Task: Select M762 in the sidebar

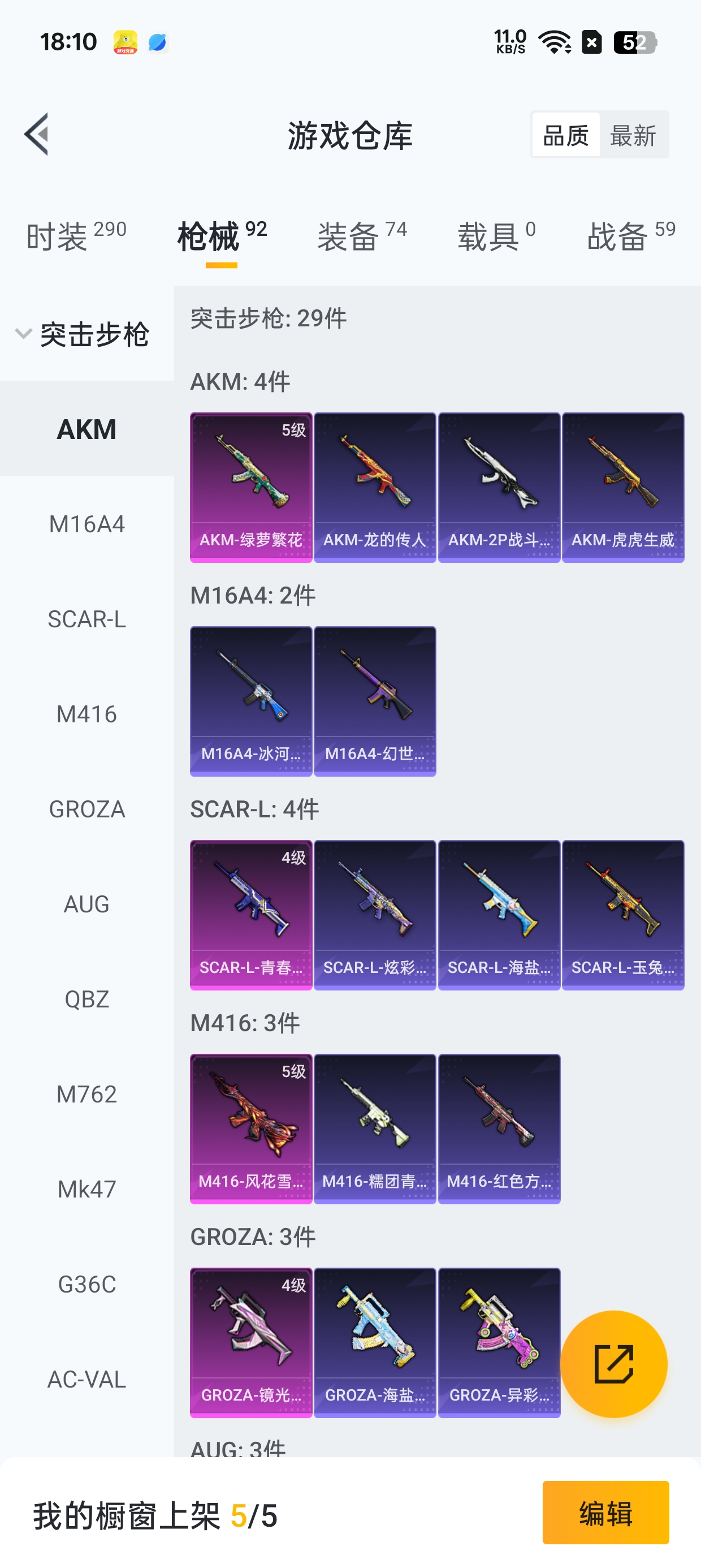Action: pos(87,1094)
